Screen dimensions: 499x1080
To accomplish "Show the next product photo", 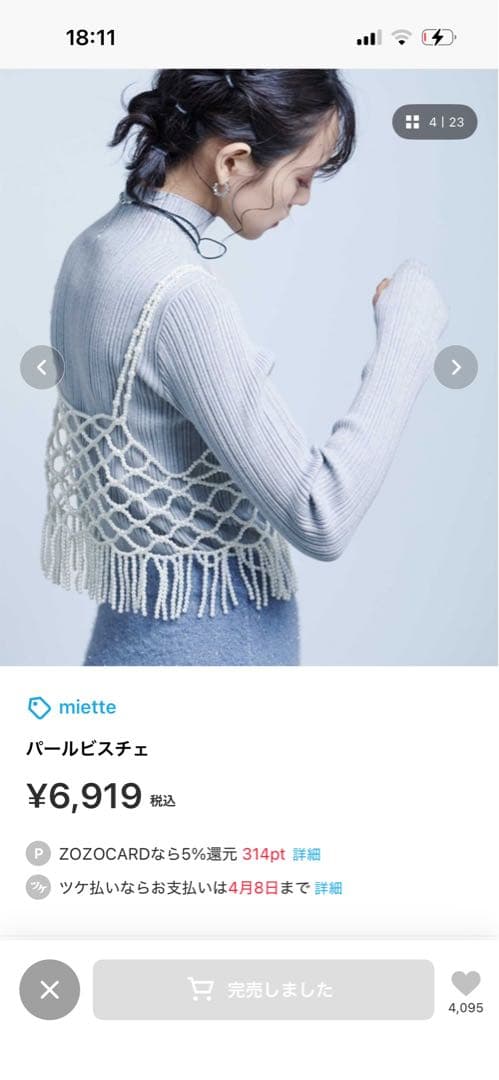I will tap(456, 367).
